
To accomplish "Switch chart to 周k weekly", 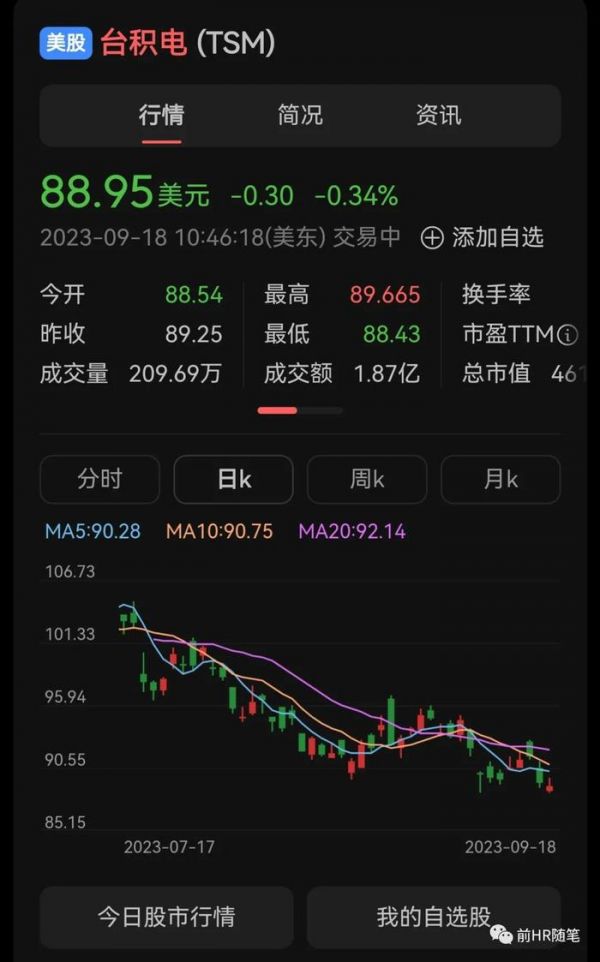I will pos(367,480).
